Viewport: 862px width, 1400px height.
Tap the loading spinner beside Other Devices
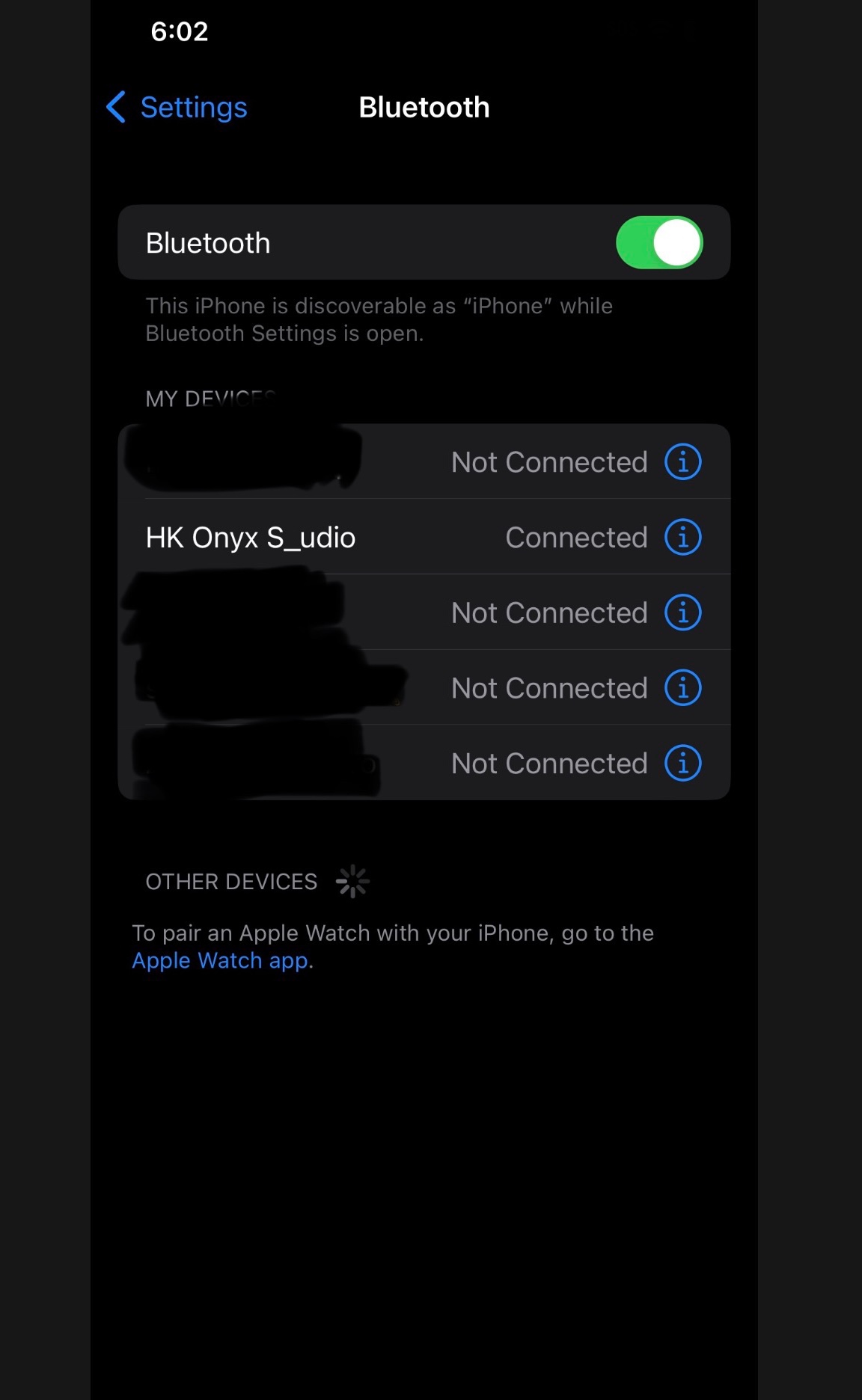tap(352, 881)
